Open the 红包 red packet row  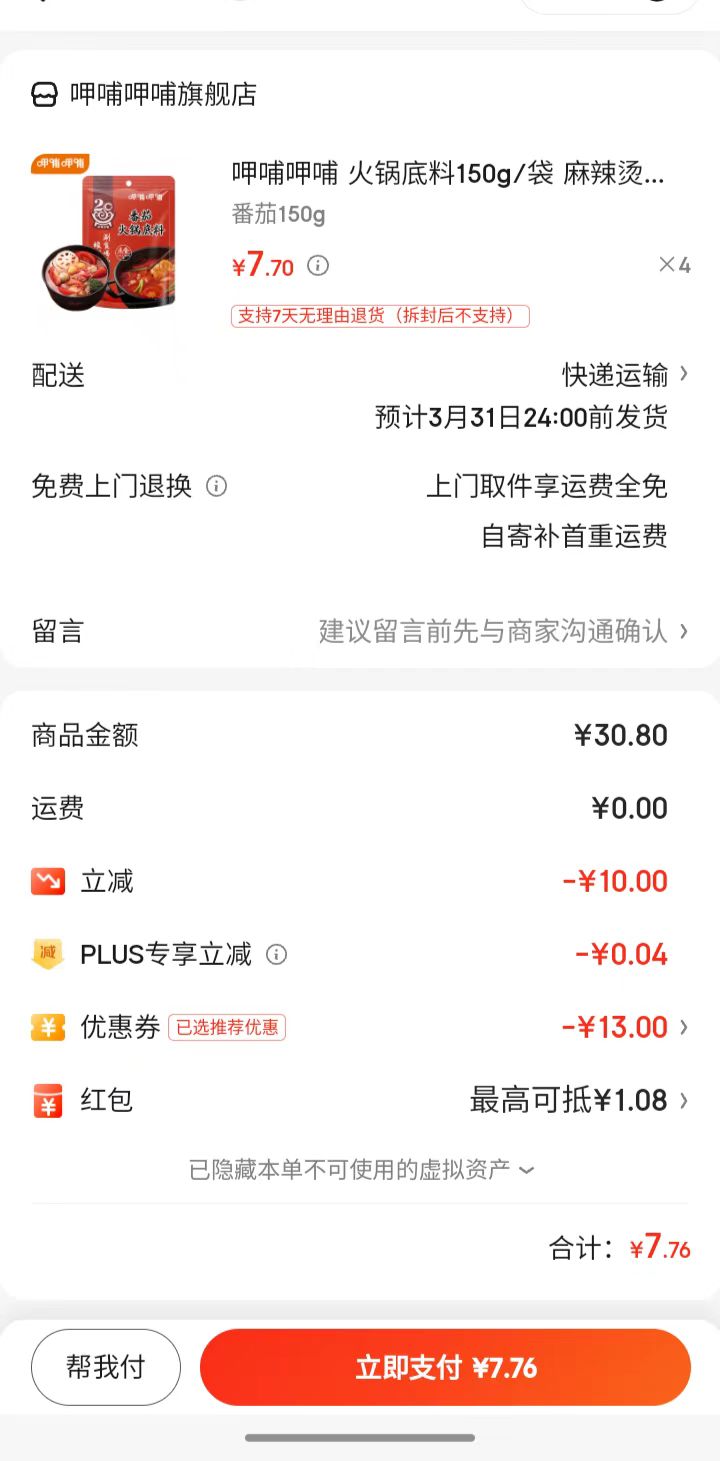[x=580, y=1100]
